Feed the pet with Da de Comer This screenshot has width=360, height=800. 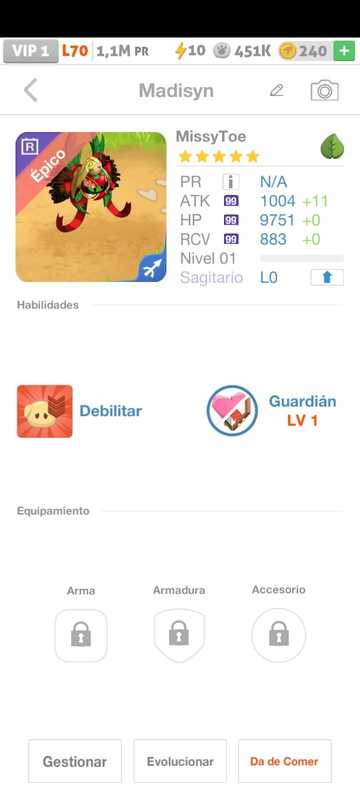pos(285,761)
